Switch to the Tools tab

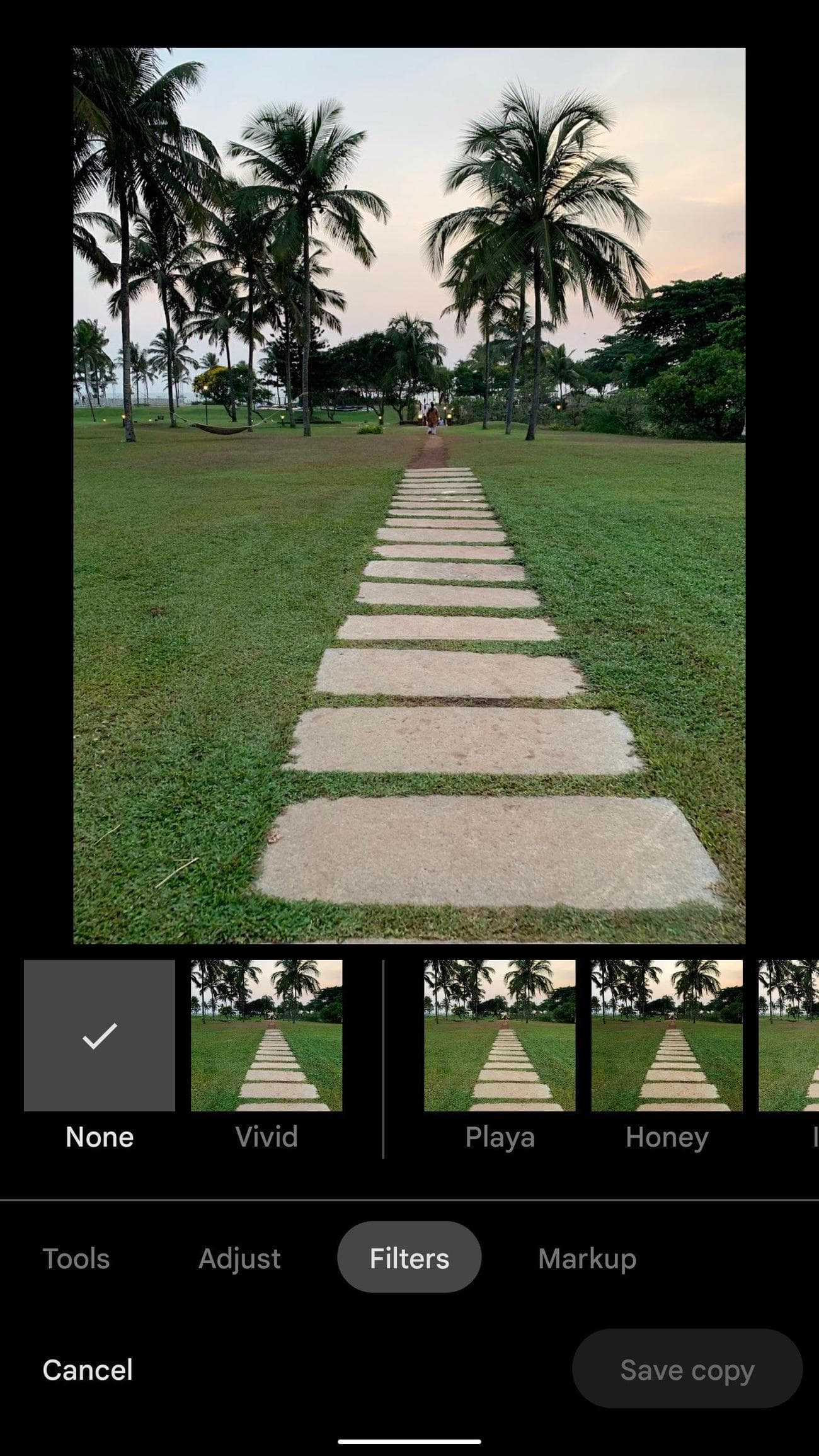pos(76,1258)
